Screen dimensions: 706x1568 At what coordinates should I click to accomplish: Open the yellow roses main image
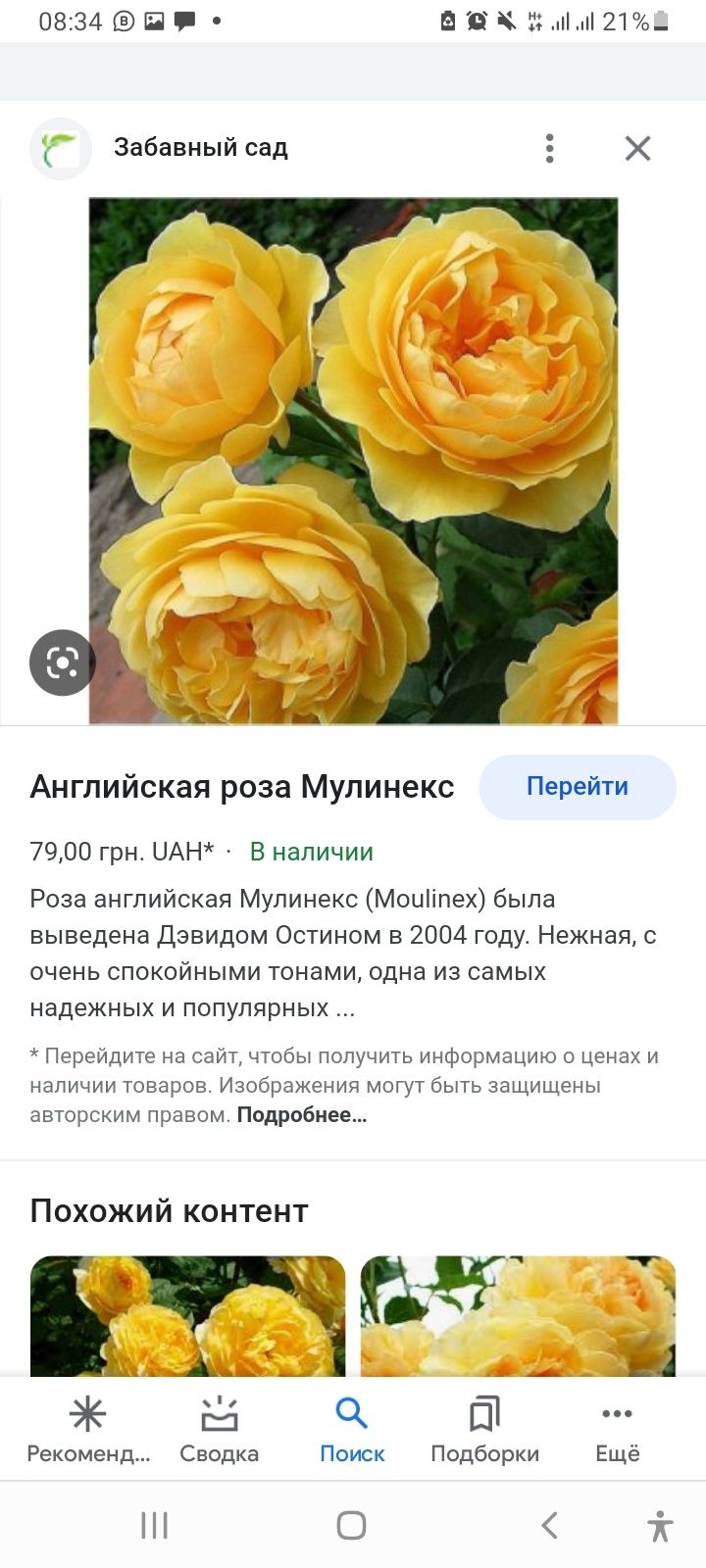click(353, 461)
